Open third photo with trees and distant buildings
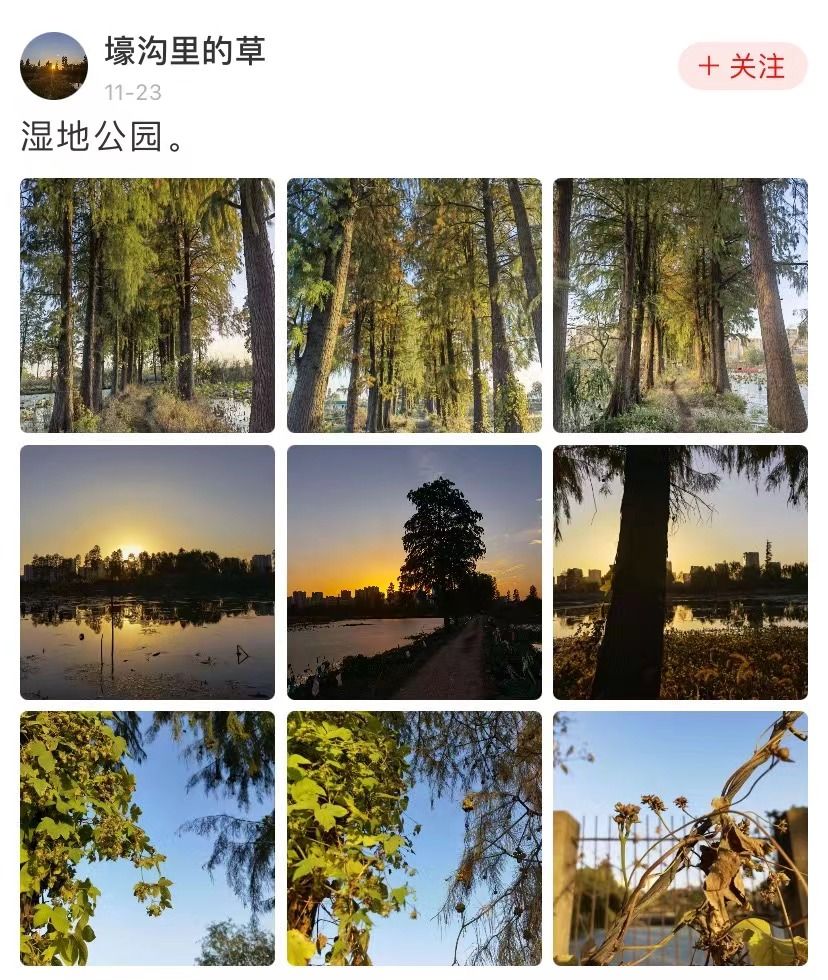This screenshot has width=828, height=980. click(x=680, y=305)
